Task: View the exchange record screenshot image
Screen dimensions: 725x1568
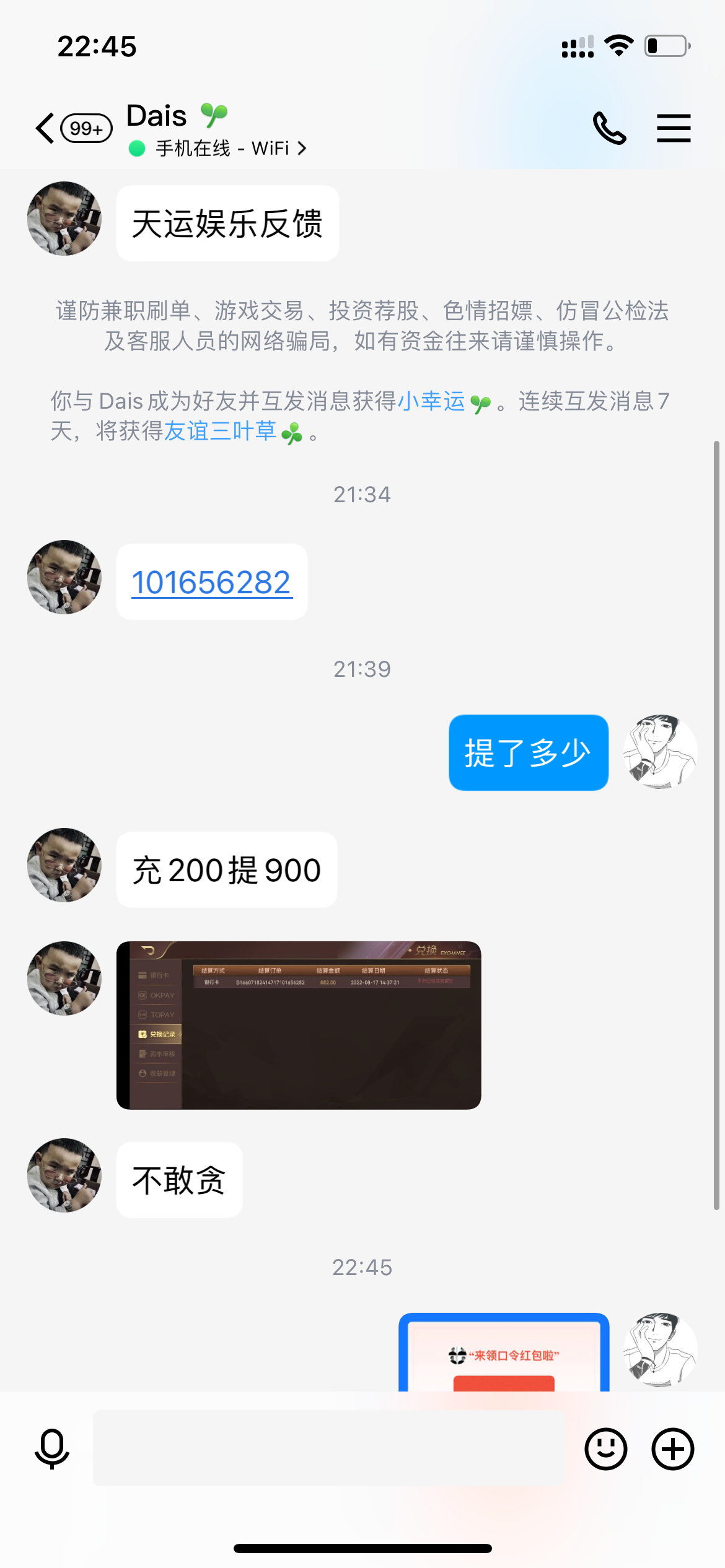Action: point(299,1025)
